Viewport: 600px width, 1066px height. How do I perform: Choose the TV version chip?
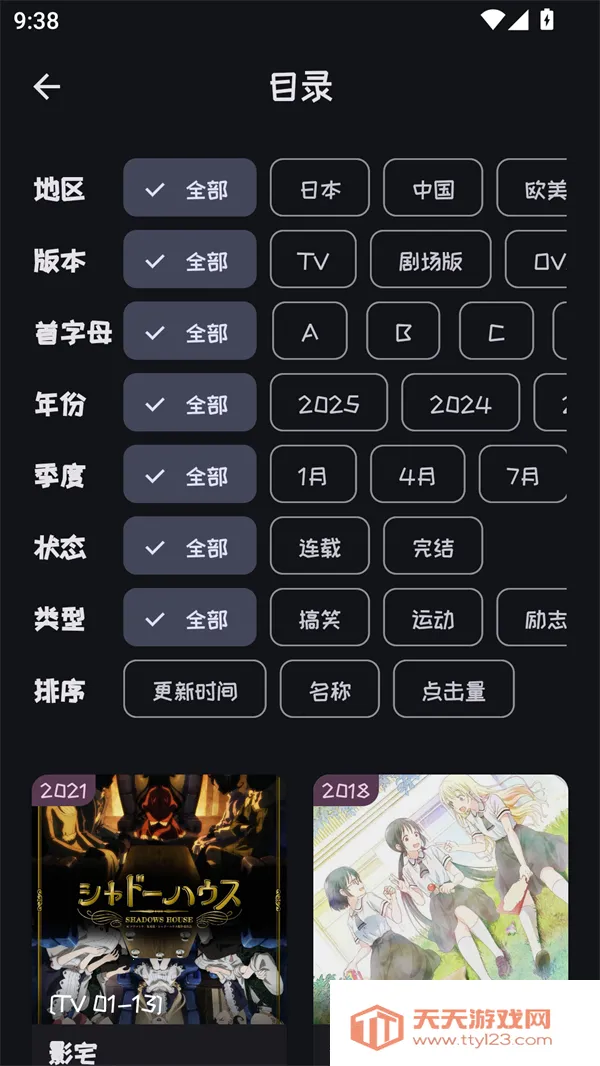(x=313, y=261)
